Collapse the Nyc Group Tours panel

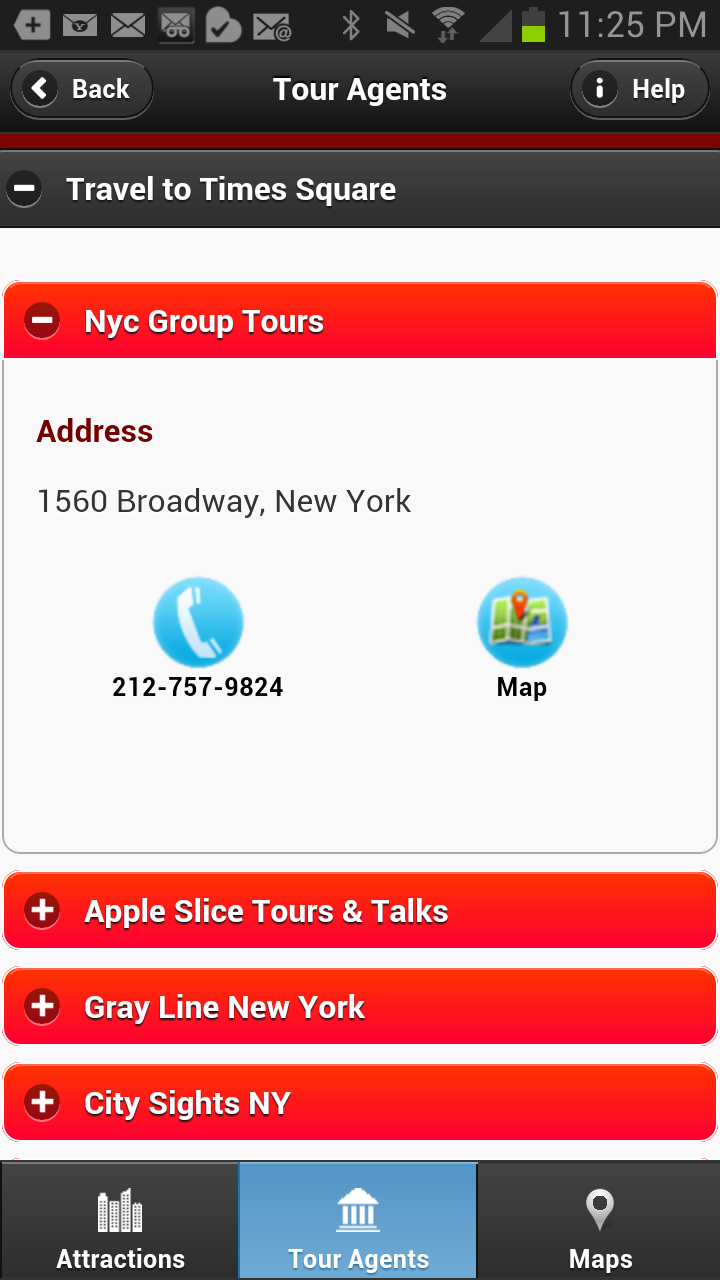tap(41, 321)
